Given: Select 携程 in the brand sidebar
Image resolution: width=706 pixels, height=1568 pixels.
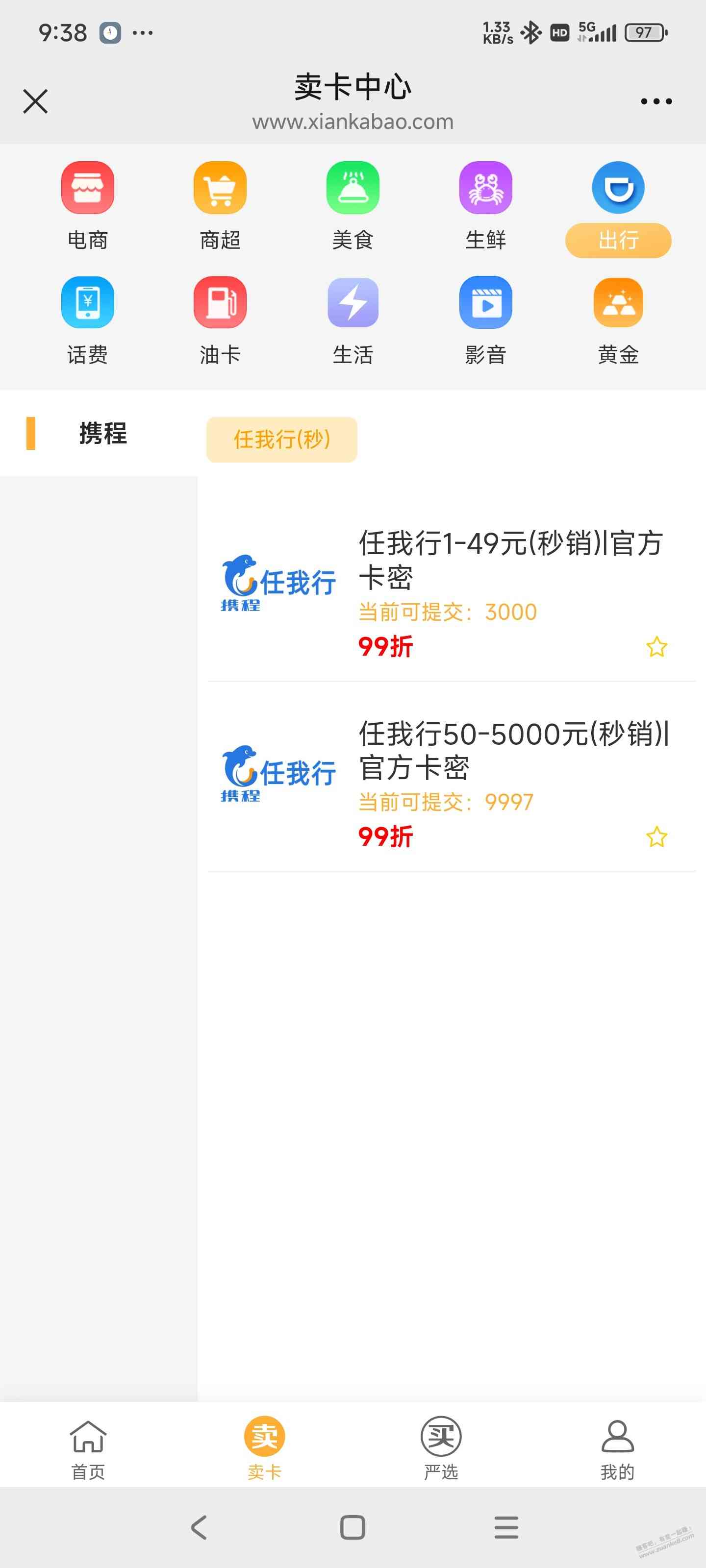Looking at the screenshot, I should point(102,433).
